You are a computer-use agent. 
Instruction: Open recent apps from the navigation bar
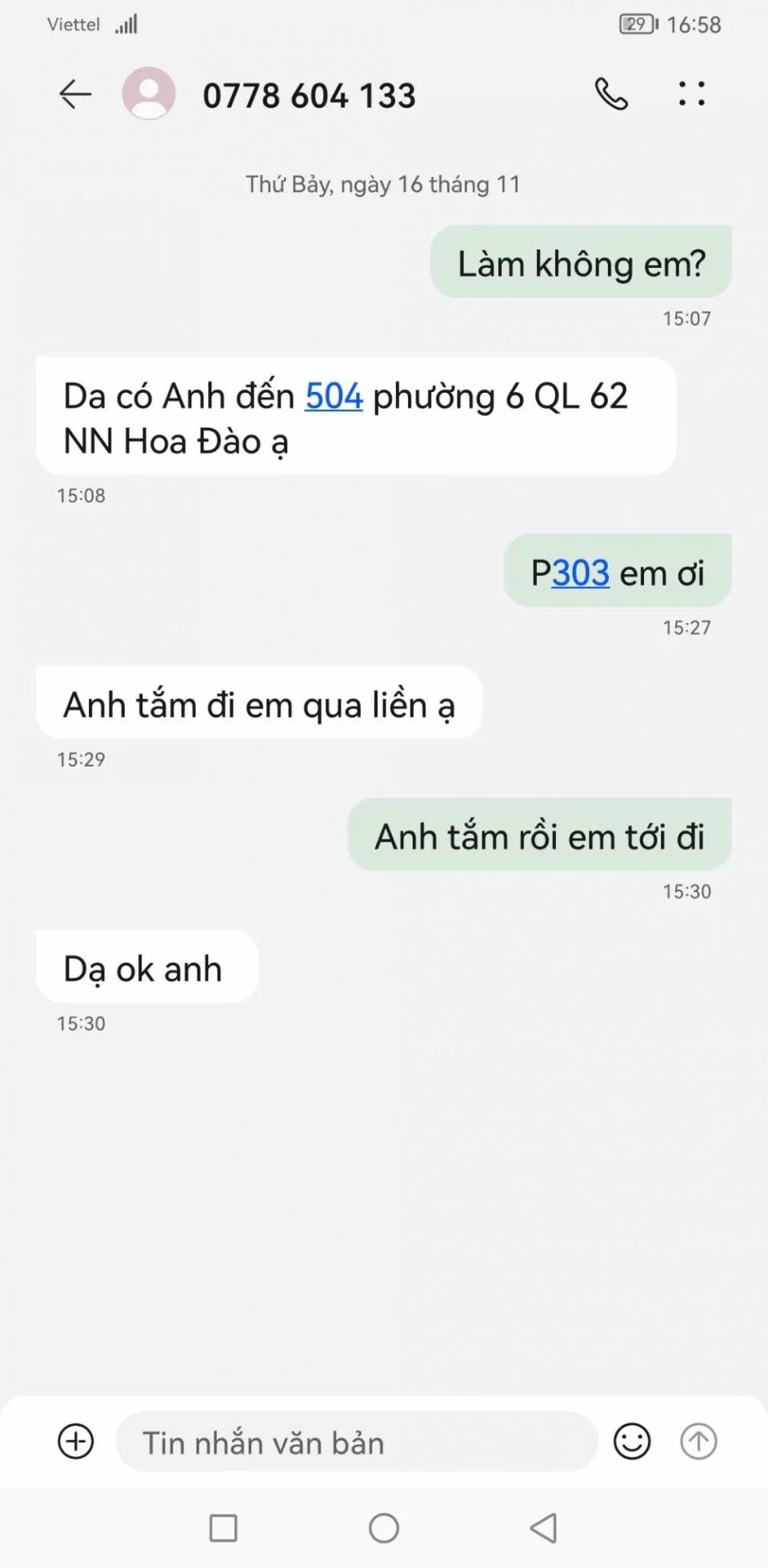tap(223, 1528)
